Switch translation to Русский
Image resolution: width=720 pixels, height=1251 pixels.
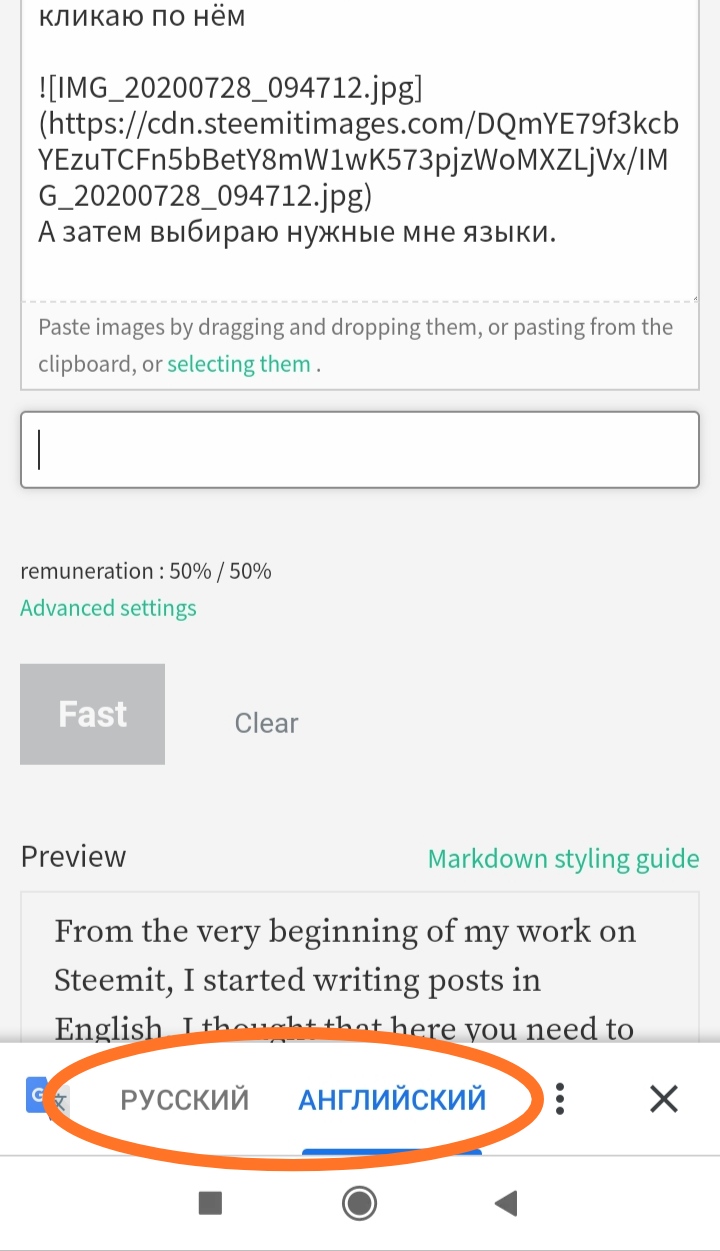(184, 1100)
